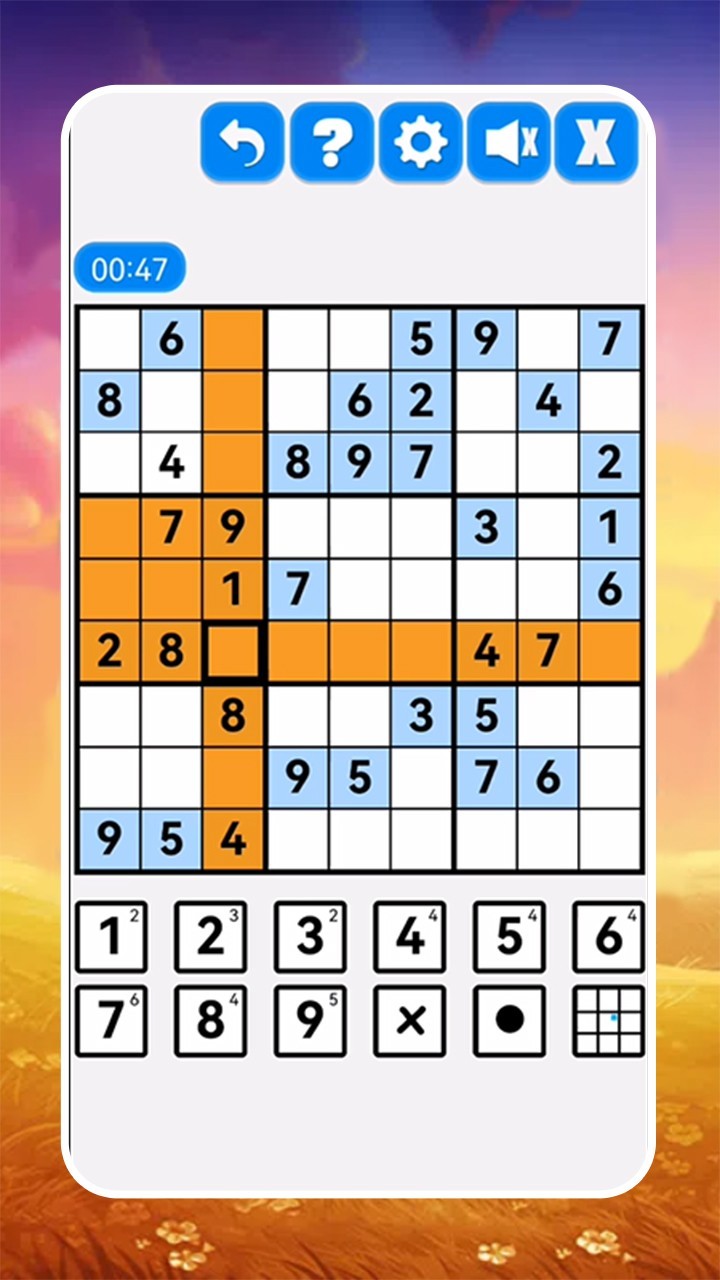Select the empty top-left corner cell
Viewport: 720px width, 1280px height.
pyautogui.click(x=109, y=340)
